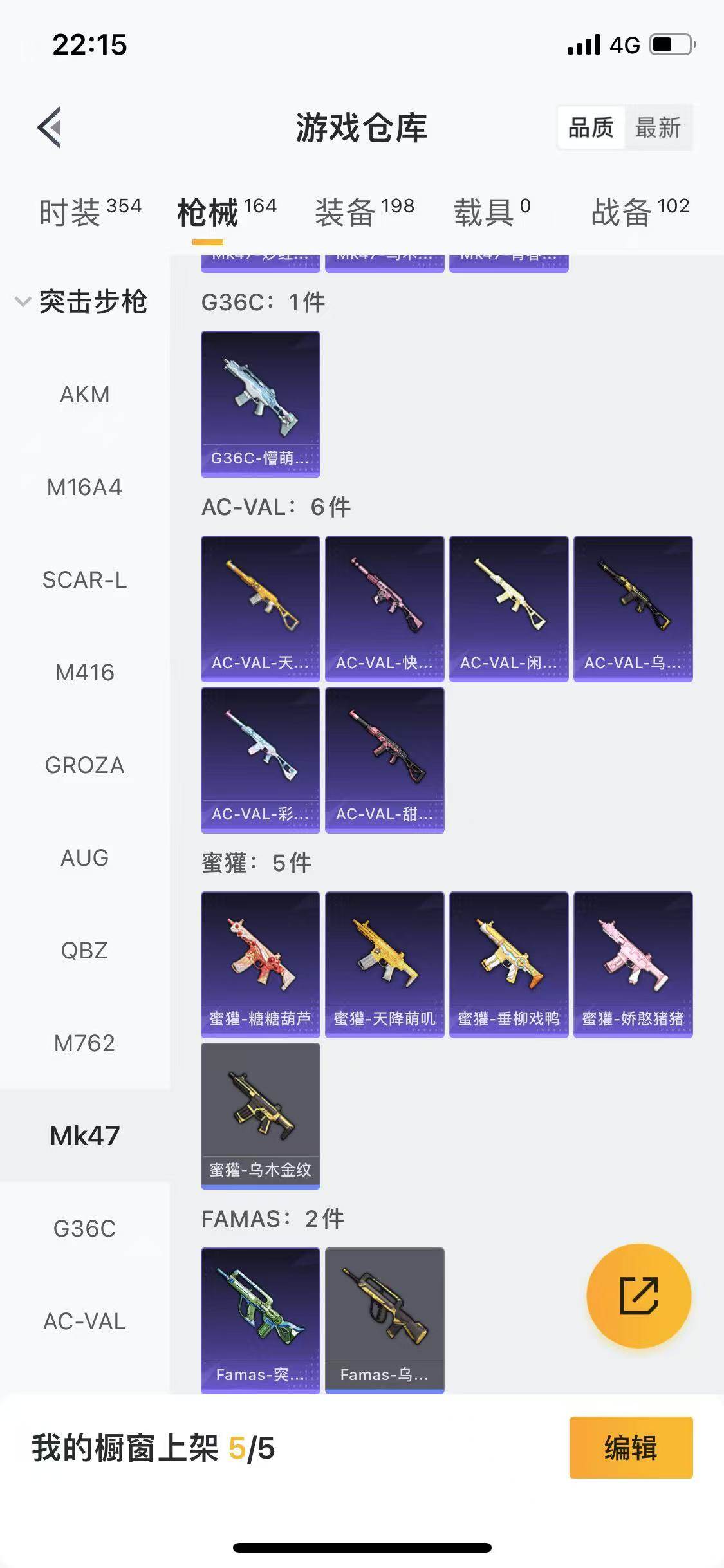
Task: Switch to the 装备 tab
Action: point(364,212)
